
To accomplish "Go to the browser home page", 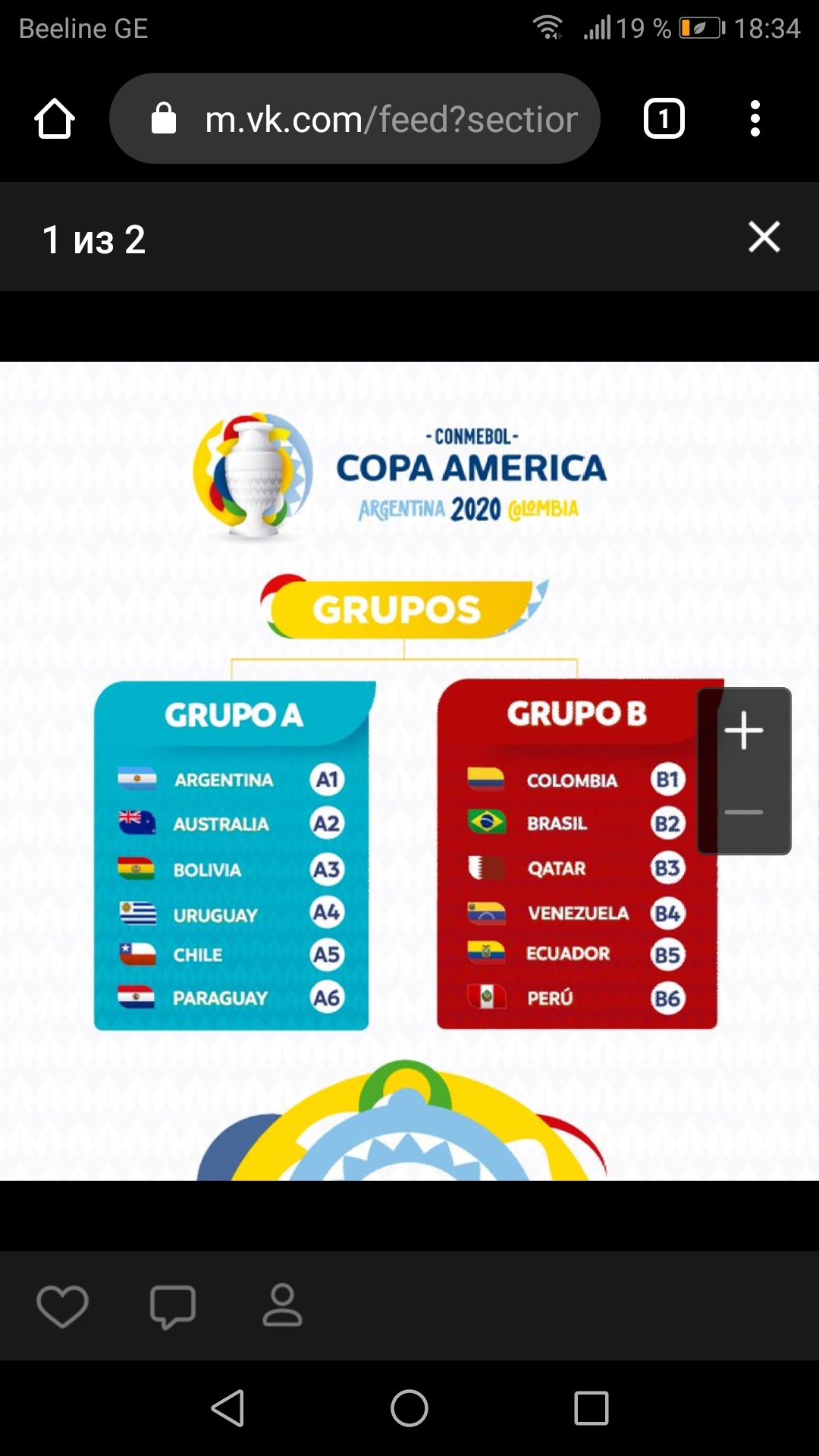I will [55, 119].
